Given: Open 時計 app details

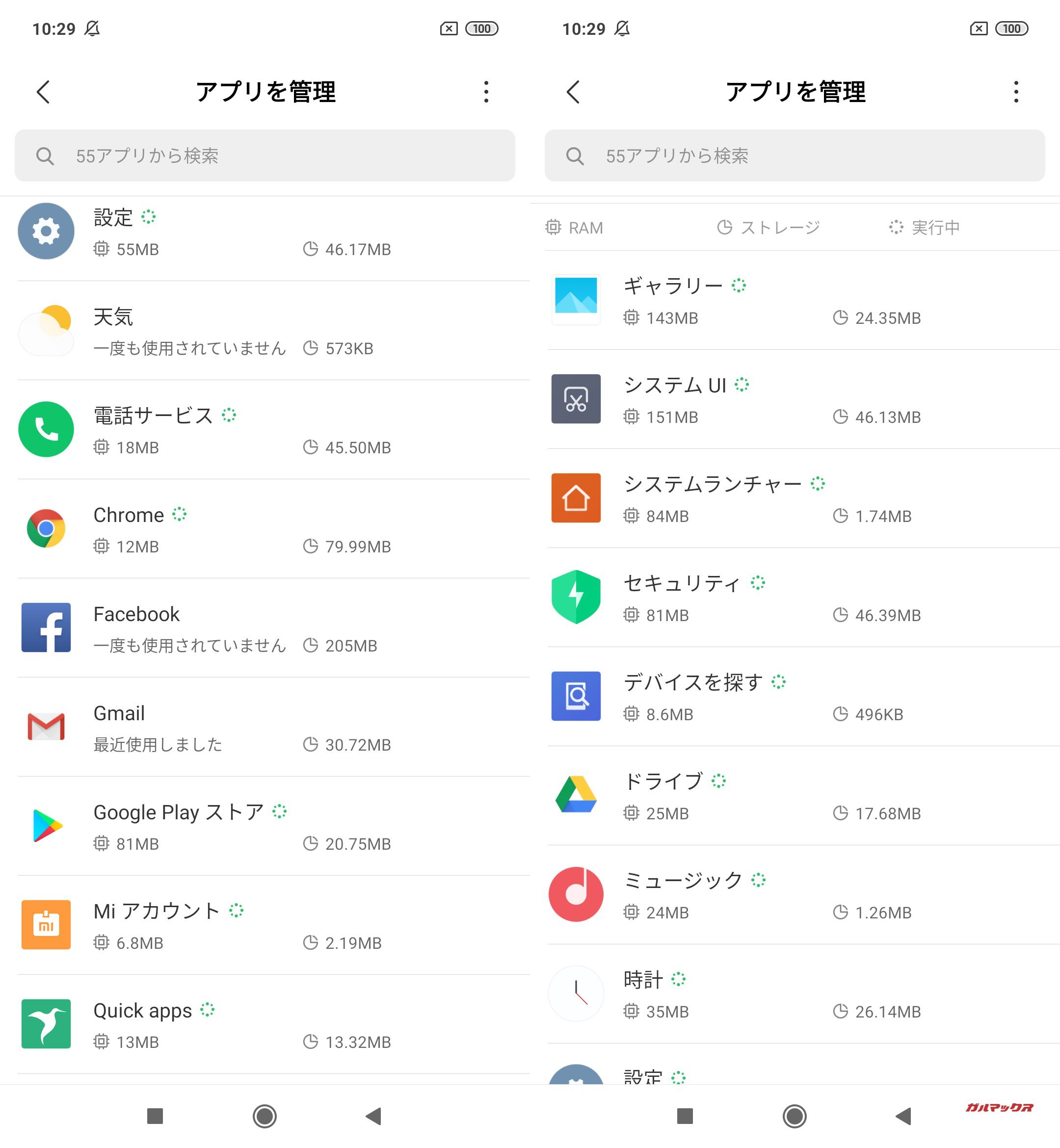Looking at the screenshot, I should point(795,995).
